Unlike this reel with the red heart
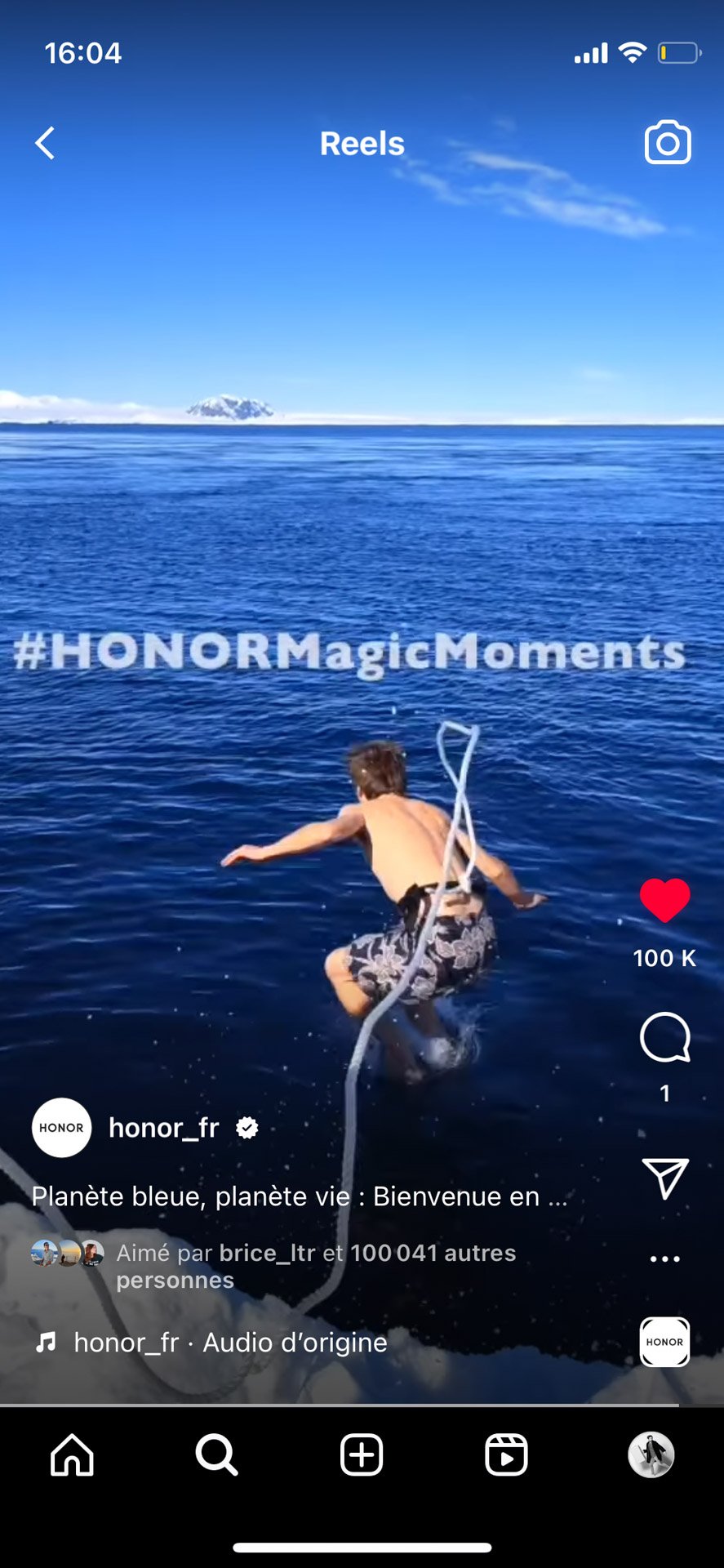The height and width of the screenshot is (1568, 724). point(664,900)
